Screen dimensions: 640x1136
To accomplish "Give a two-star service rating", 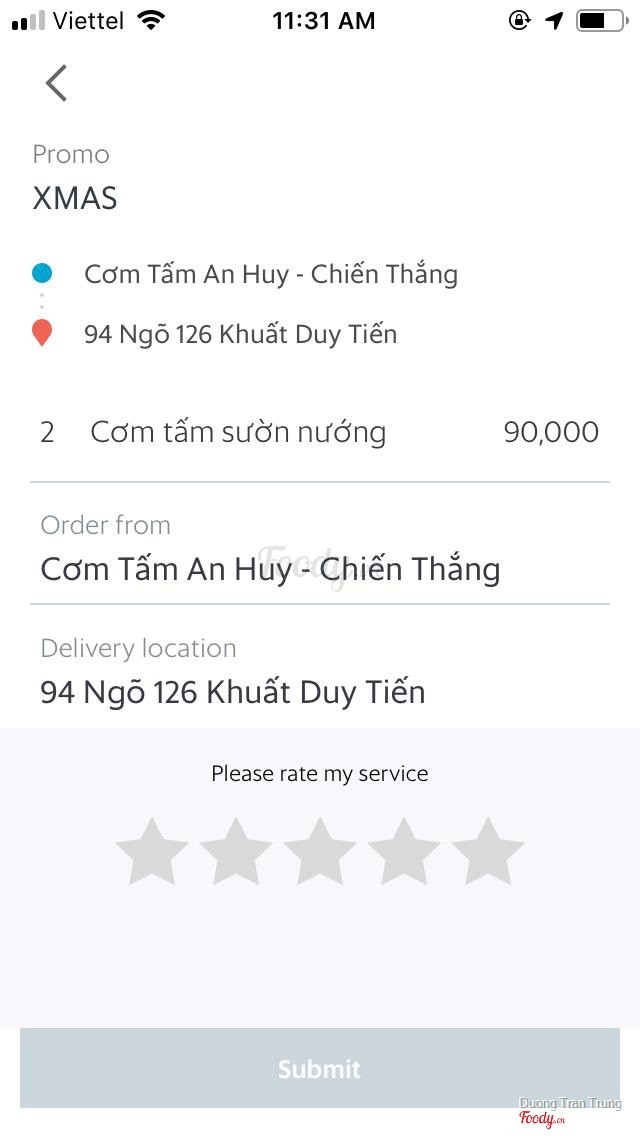I will click(236, 853).
